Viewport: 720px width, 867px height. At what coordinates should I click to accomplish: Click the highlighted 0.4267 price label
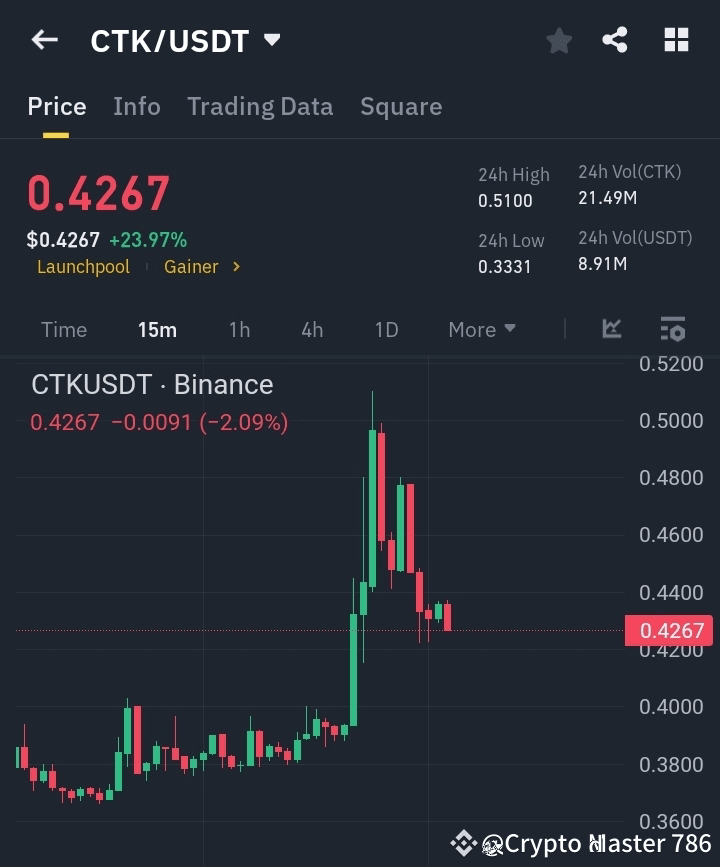670,630
